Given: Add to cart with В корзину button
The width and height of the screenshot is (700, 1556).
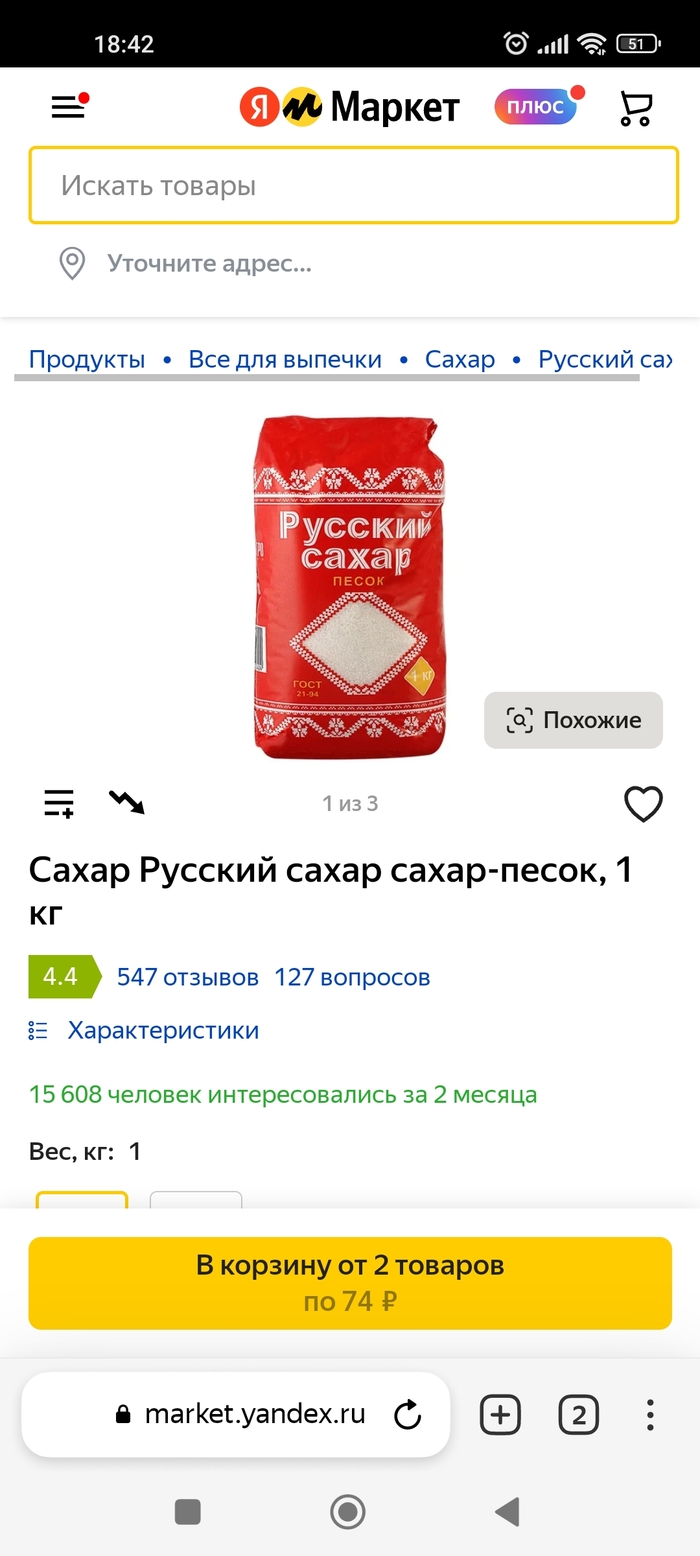Looking at the screenshot, I should [x=350, y=1283].
